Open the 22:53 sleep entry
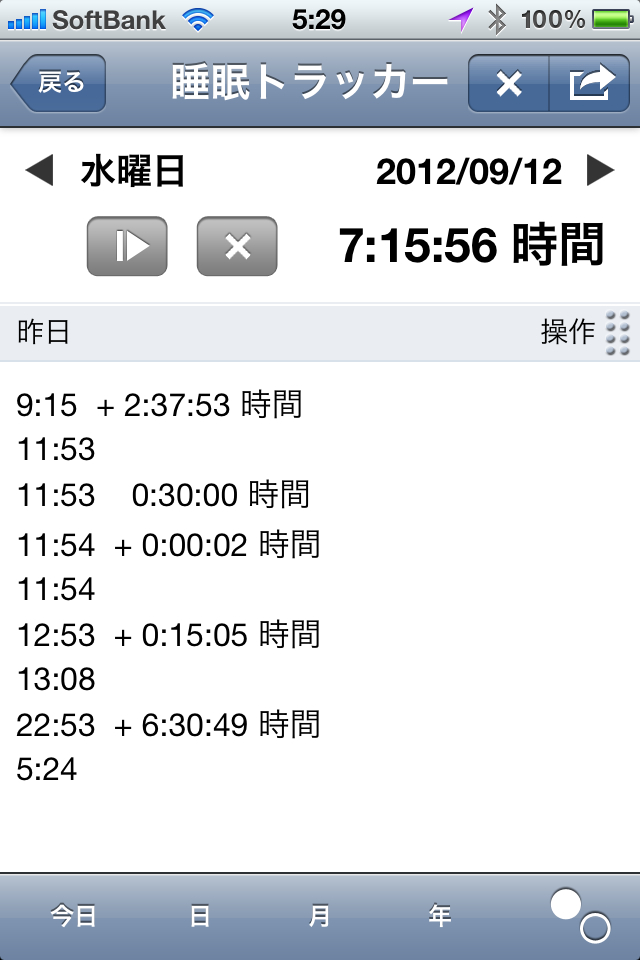 point(168,724)
